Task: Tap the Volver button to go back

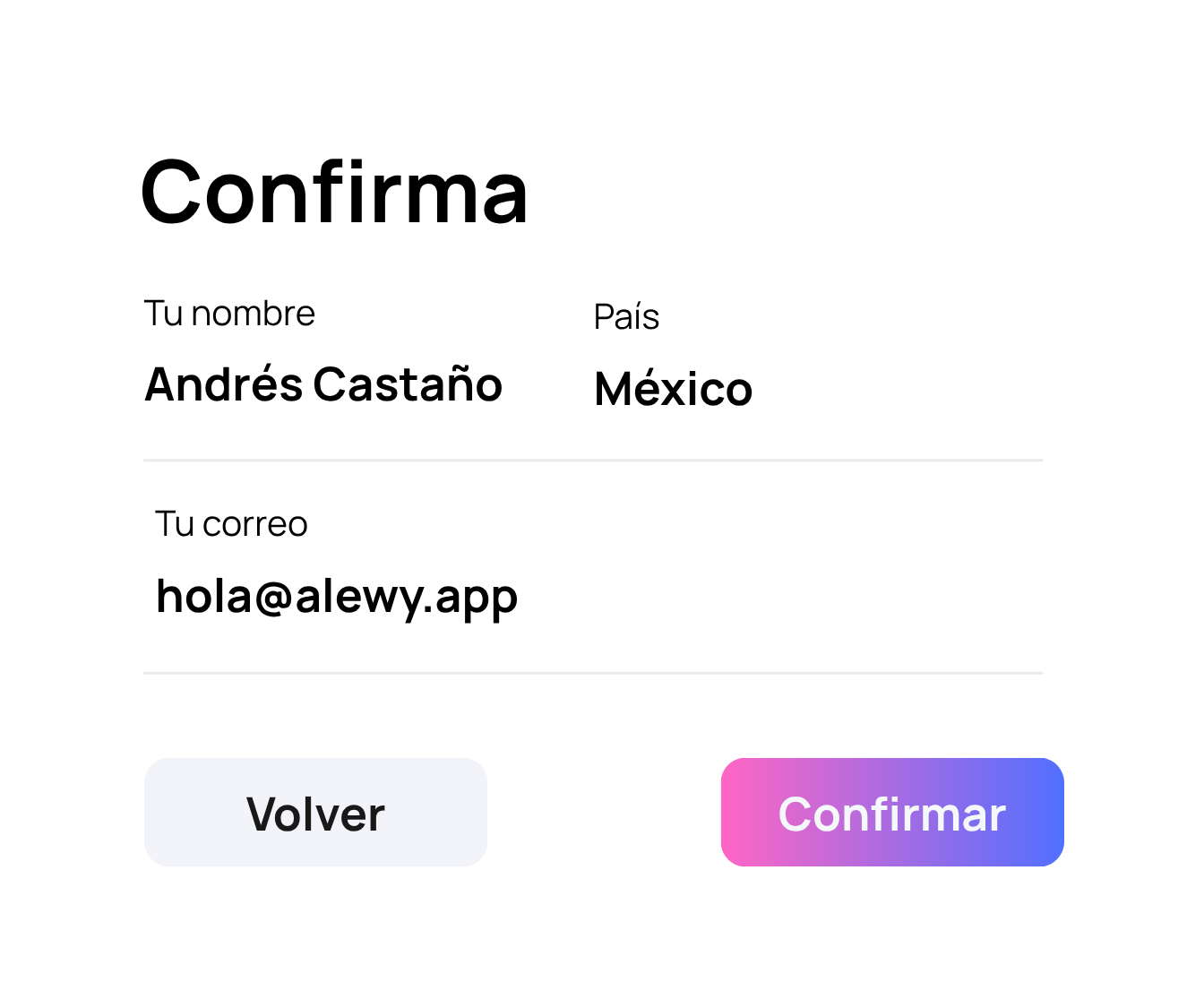Action: click(315, 813)
